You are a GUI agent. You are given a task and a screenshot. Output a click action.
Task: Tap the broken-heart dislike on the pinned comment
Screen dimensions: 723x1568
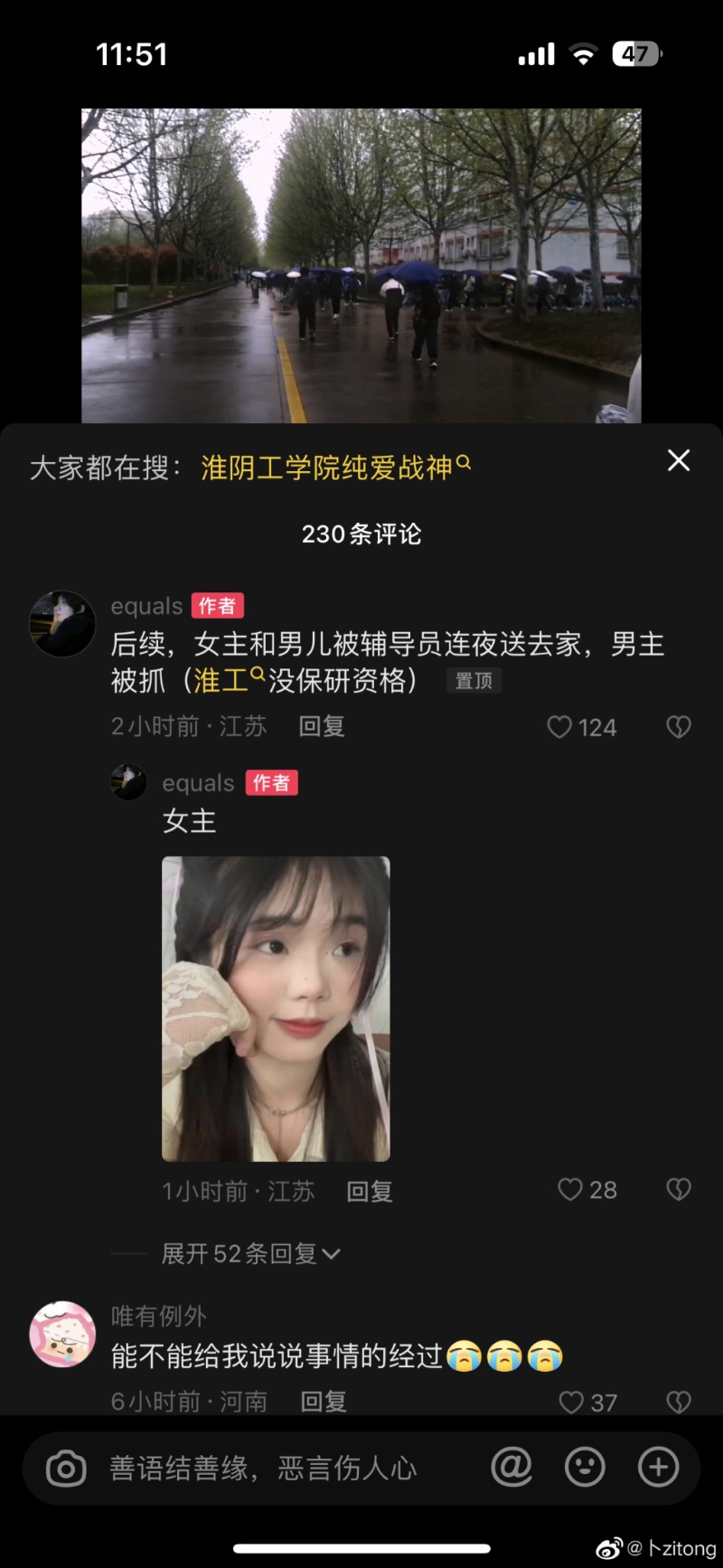(x=679, y=727)
